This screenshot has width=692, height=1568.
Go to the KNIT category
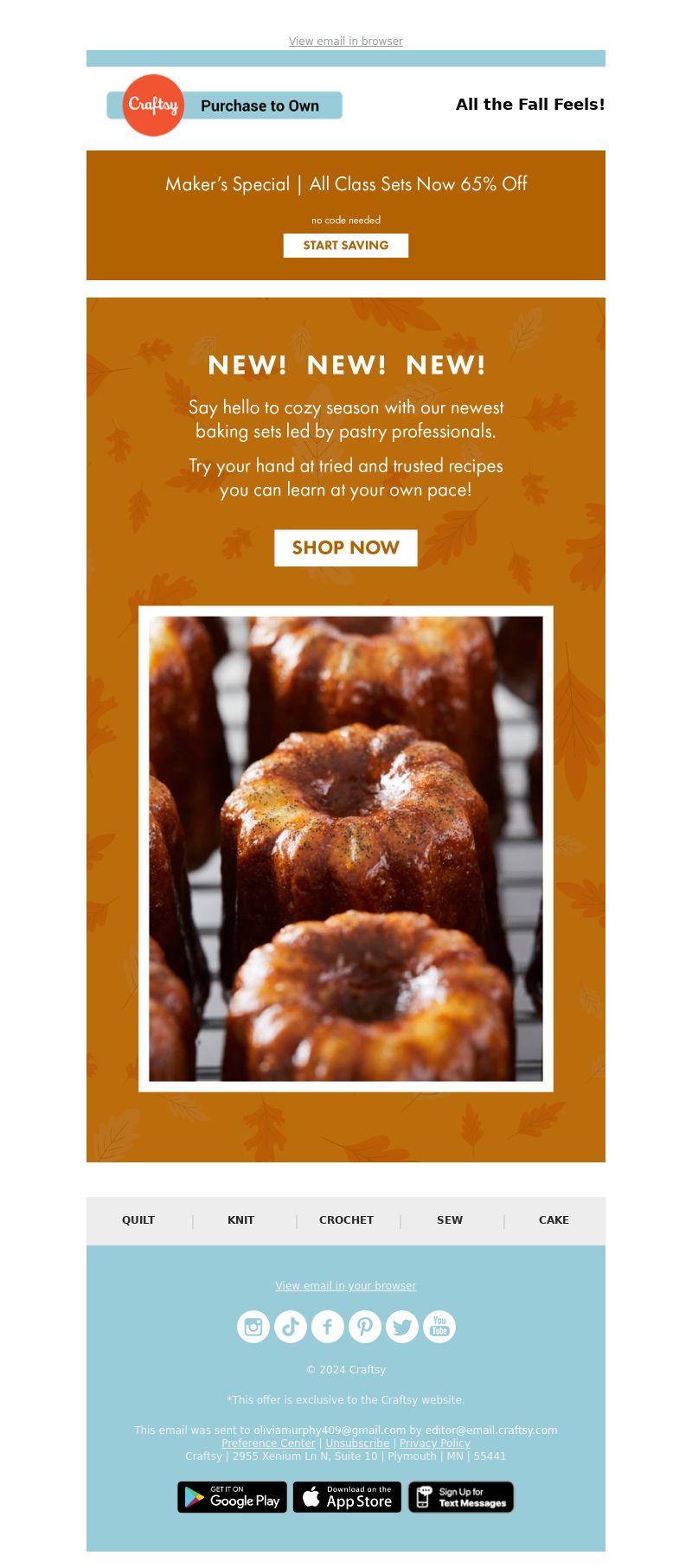point(240,1220)
